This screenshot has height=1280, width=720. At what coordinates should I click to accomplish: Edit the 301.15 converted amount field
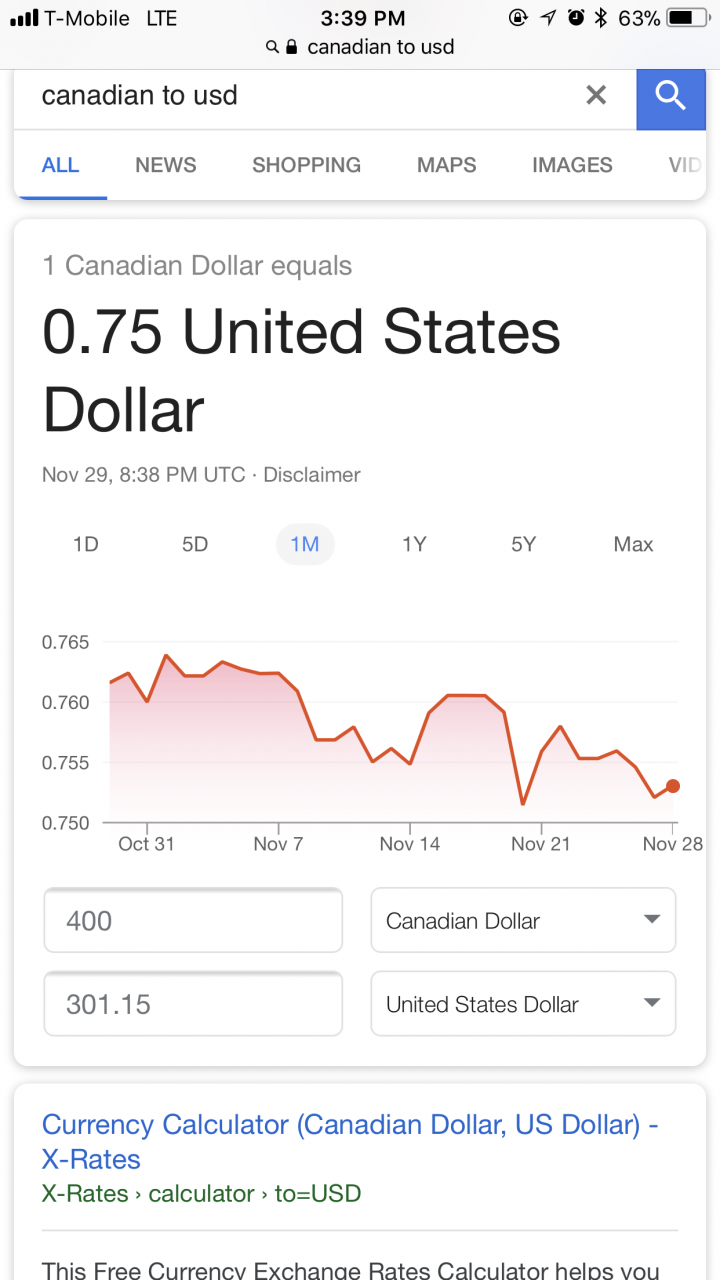click(x=193, y=1004)
